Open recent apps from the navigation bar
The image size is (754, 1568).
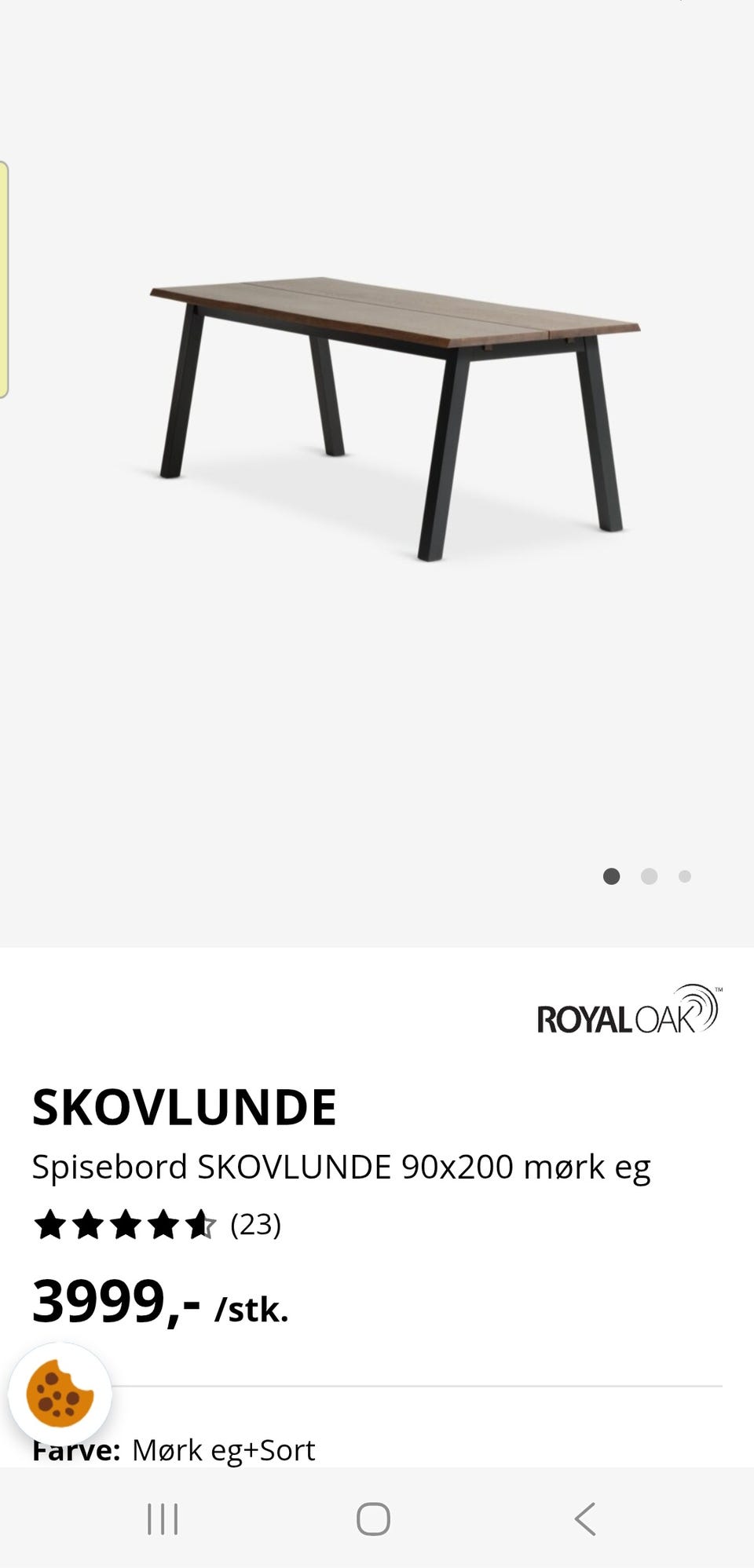[x=161, y=1518]
